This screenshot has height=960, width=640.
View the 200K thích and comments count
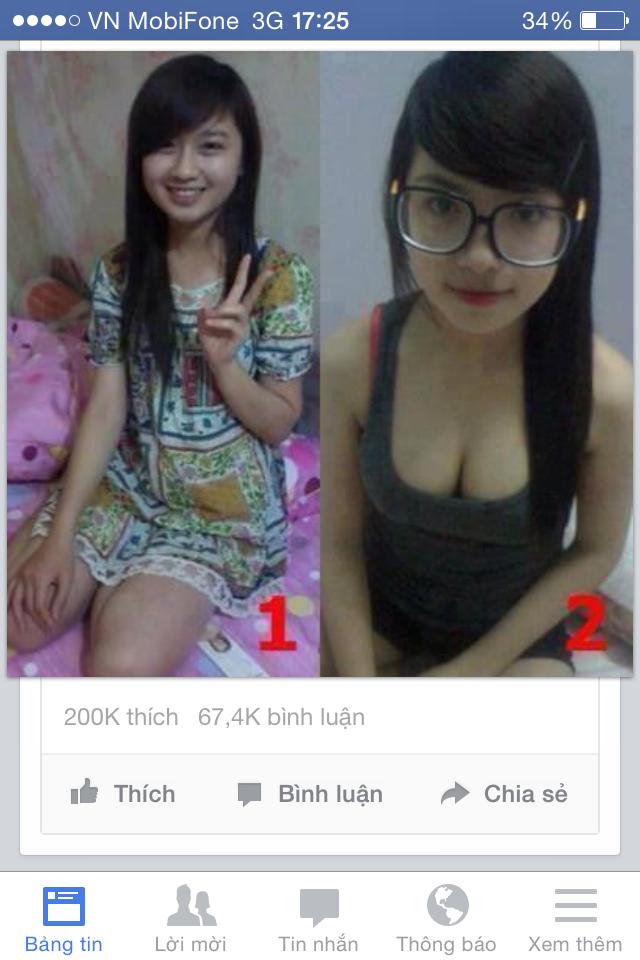tap(214, 717)
